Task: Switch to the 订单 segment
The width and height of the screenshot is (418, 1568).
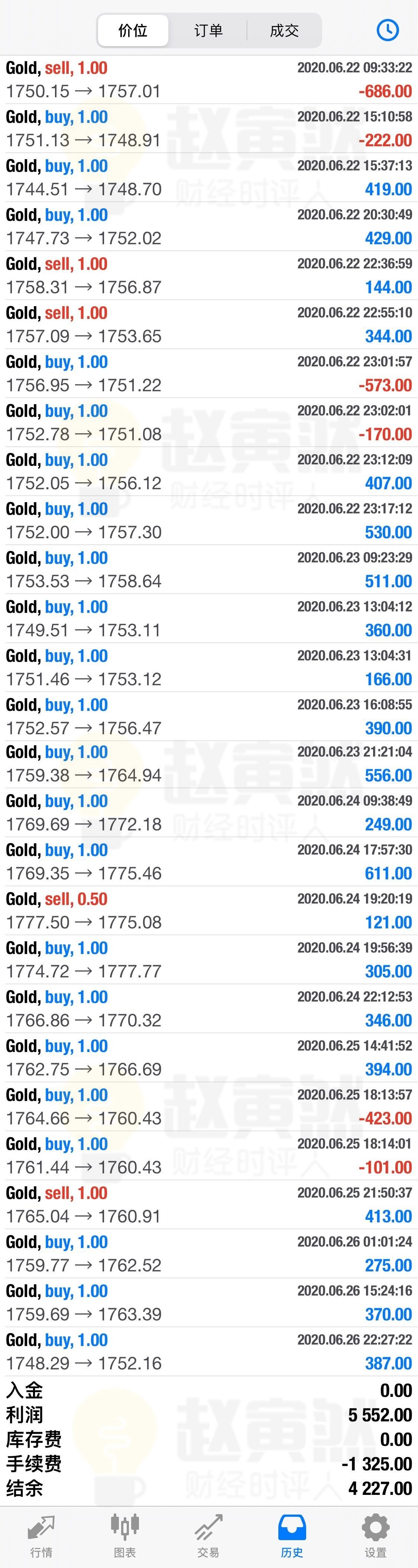Action: (x=208, y=30)
